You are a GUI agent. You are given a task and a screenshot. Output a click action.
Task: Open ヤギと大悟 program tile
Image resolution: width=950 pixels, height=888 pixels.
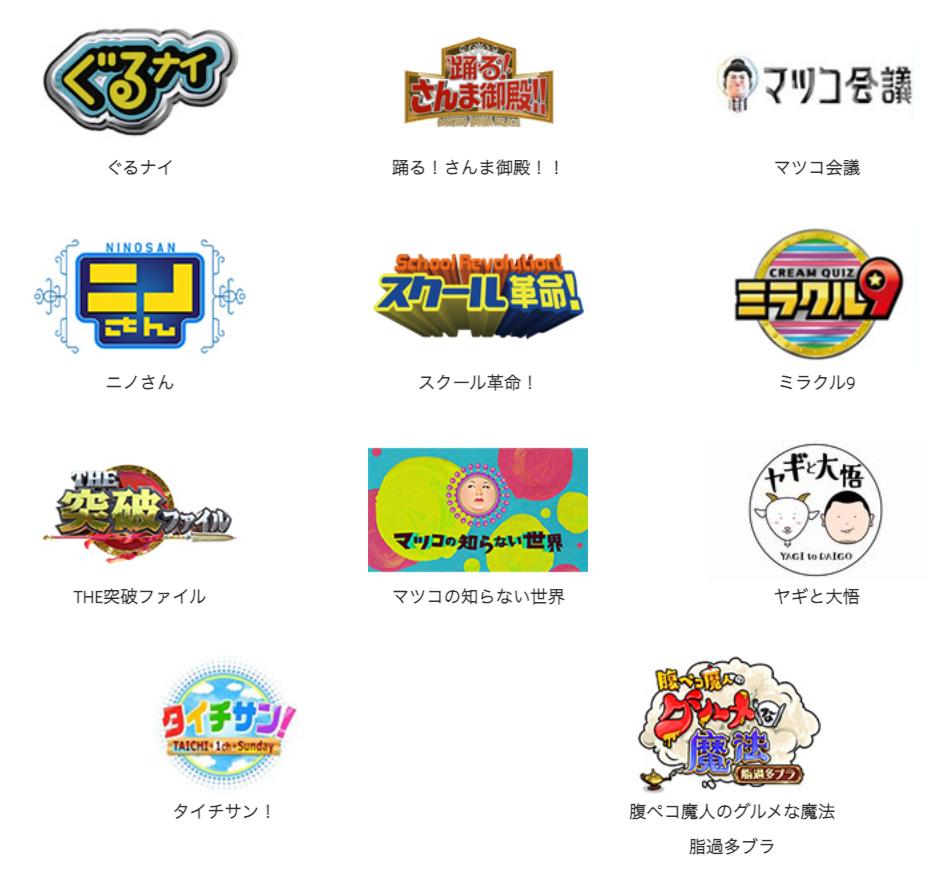click(x=816, y=511)
